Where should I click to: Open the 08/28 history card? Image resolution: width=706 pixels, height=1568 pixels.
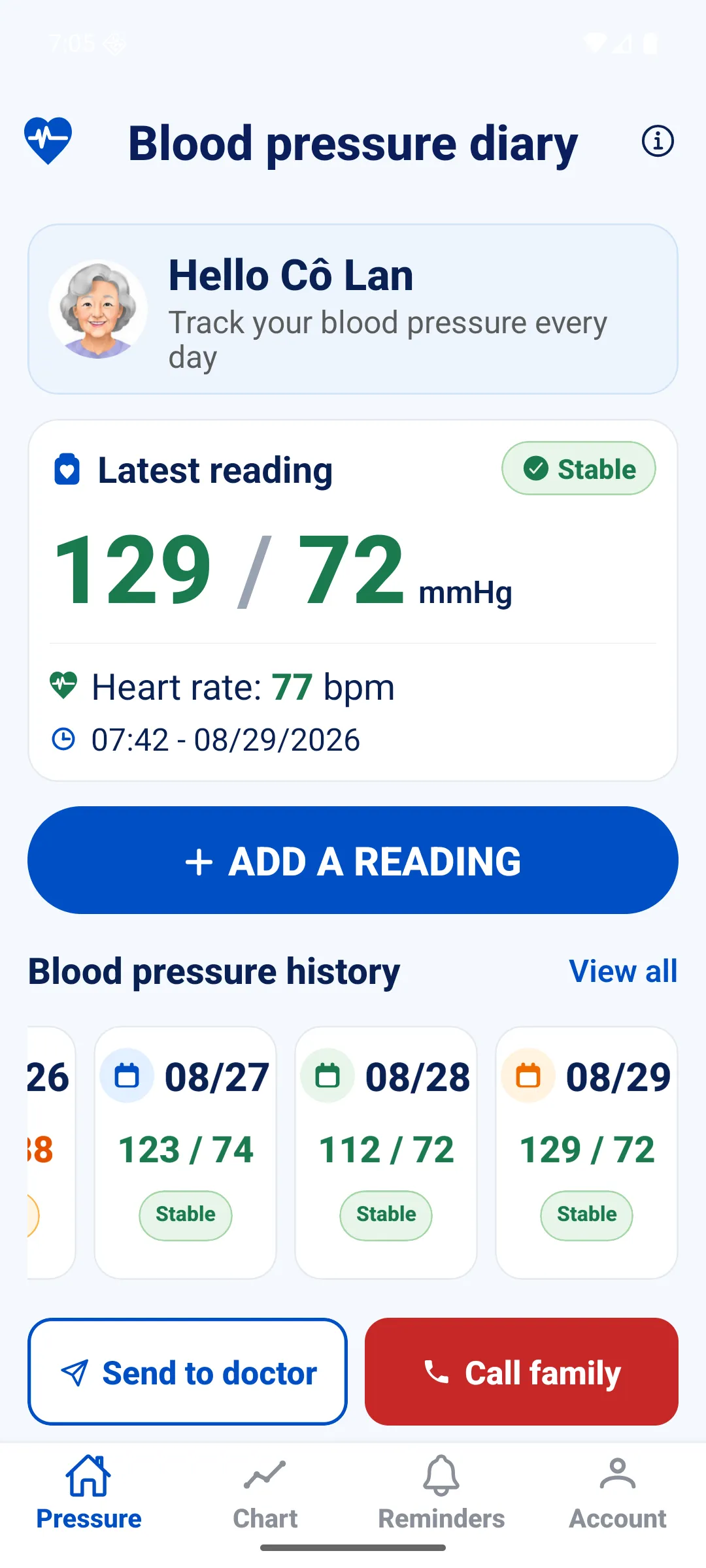386,1152
